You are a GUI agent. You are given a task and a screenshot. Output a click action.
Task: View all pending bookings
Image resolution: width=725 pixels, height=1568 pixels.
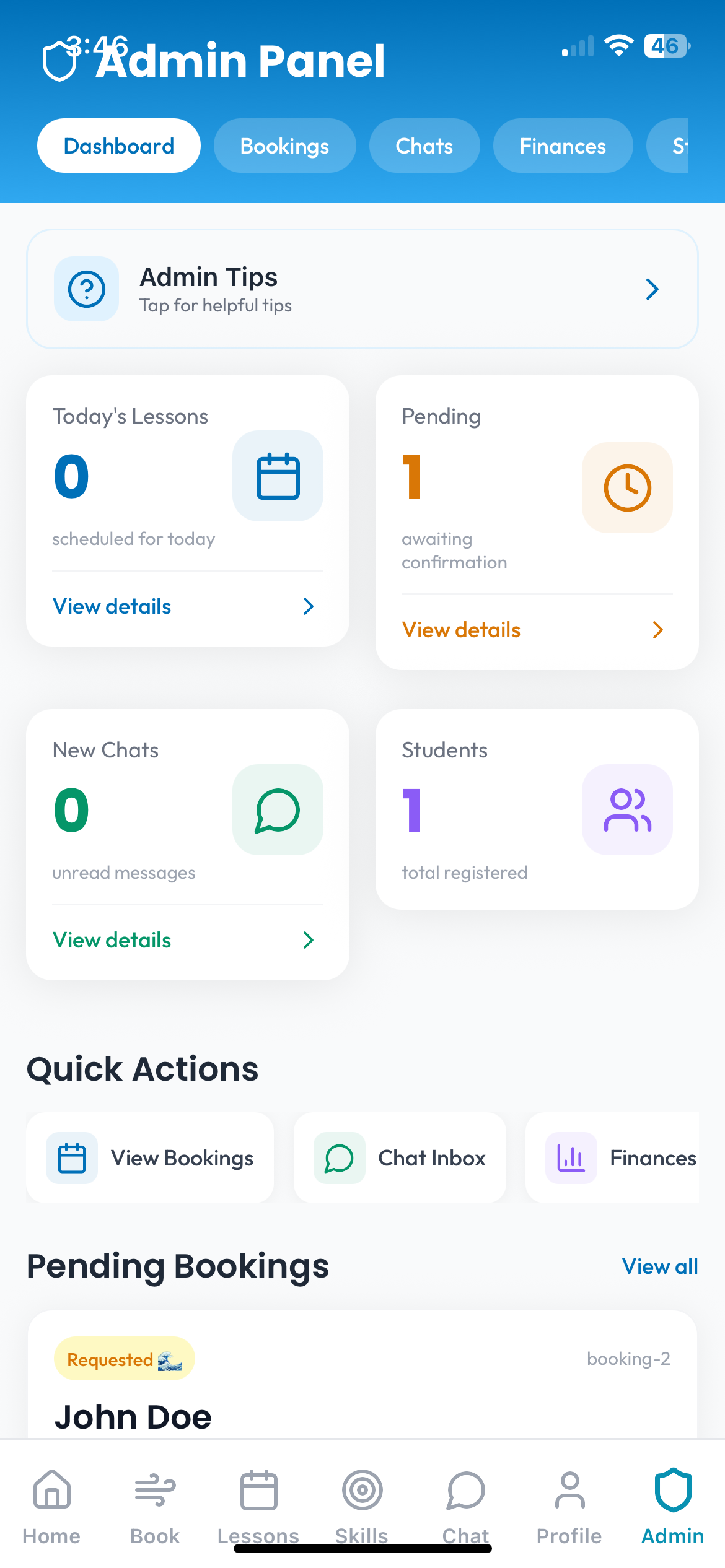pyautogui.click(x=659, y=1266)
